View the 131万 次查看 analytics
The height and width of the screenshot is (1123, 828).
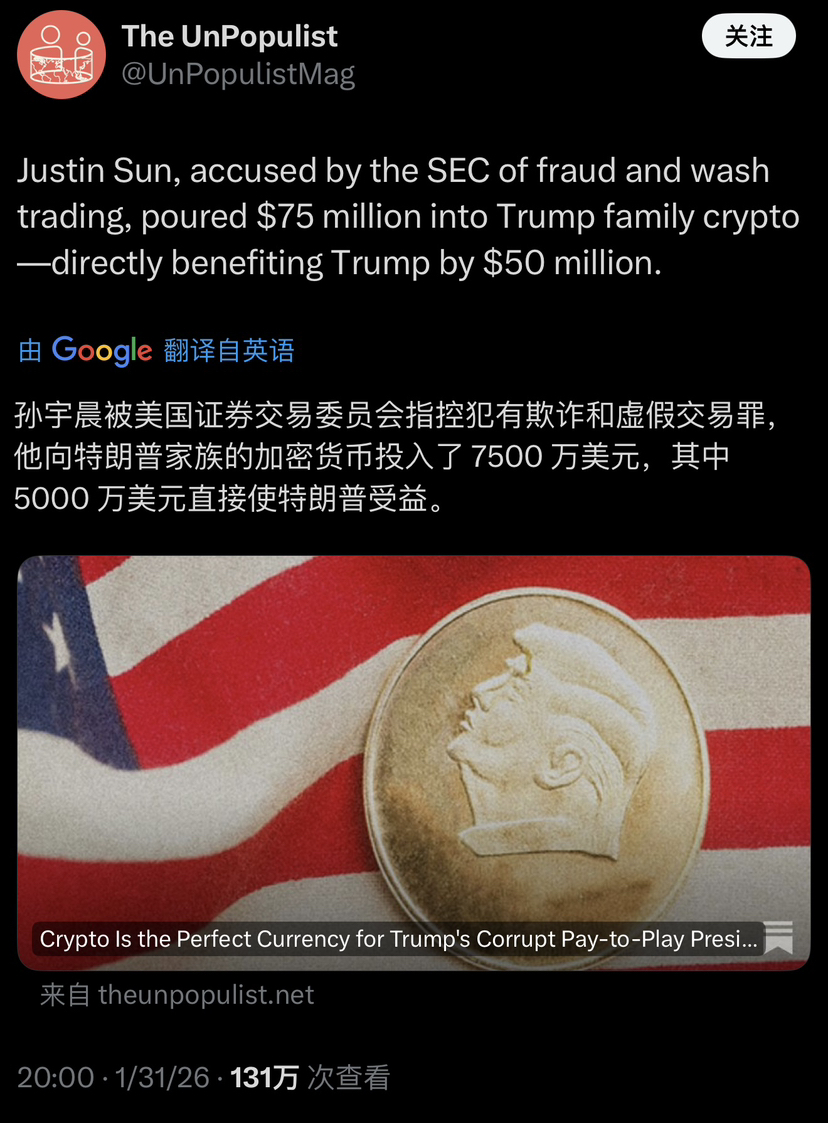coord(309,1077)
